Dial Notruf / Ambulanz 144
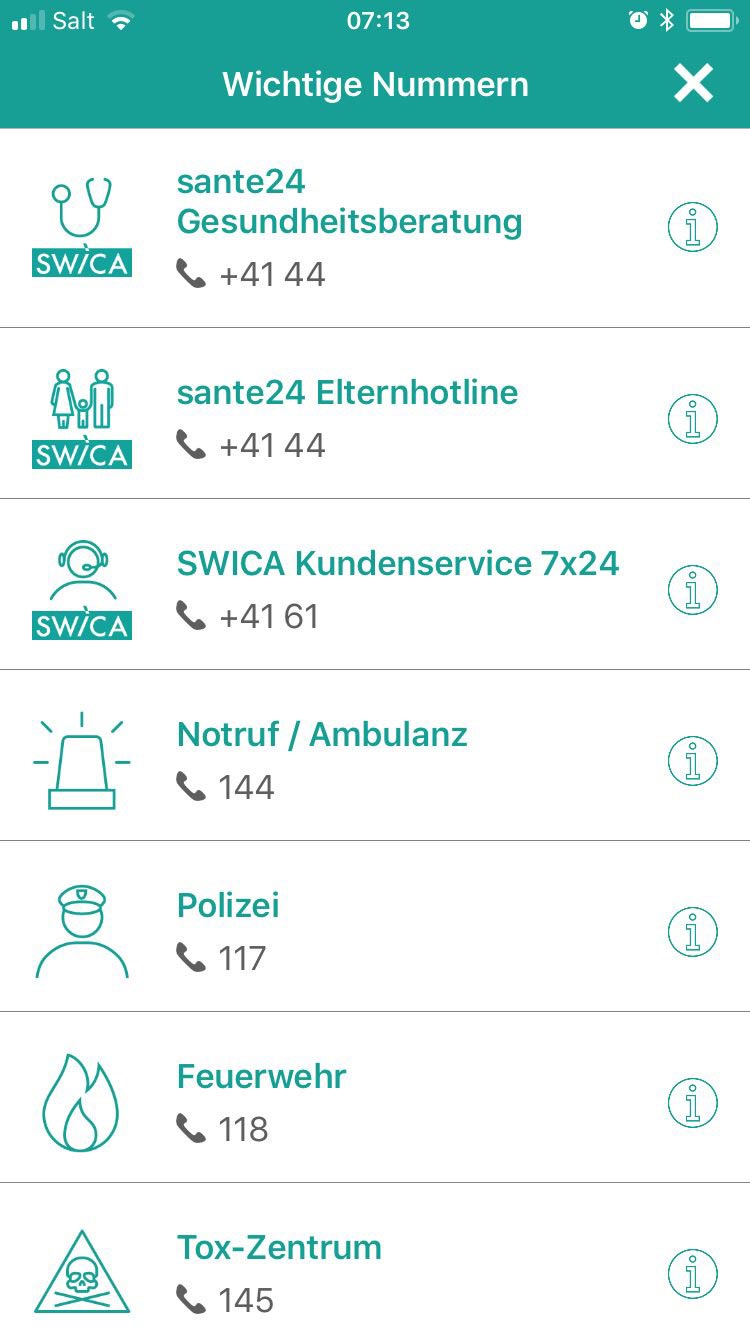 pyautogui.click(x=375, y=756)
